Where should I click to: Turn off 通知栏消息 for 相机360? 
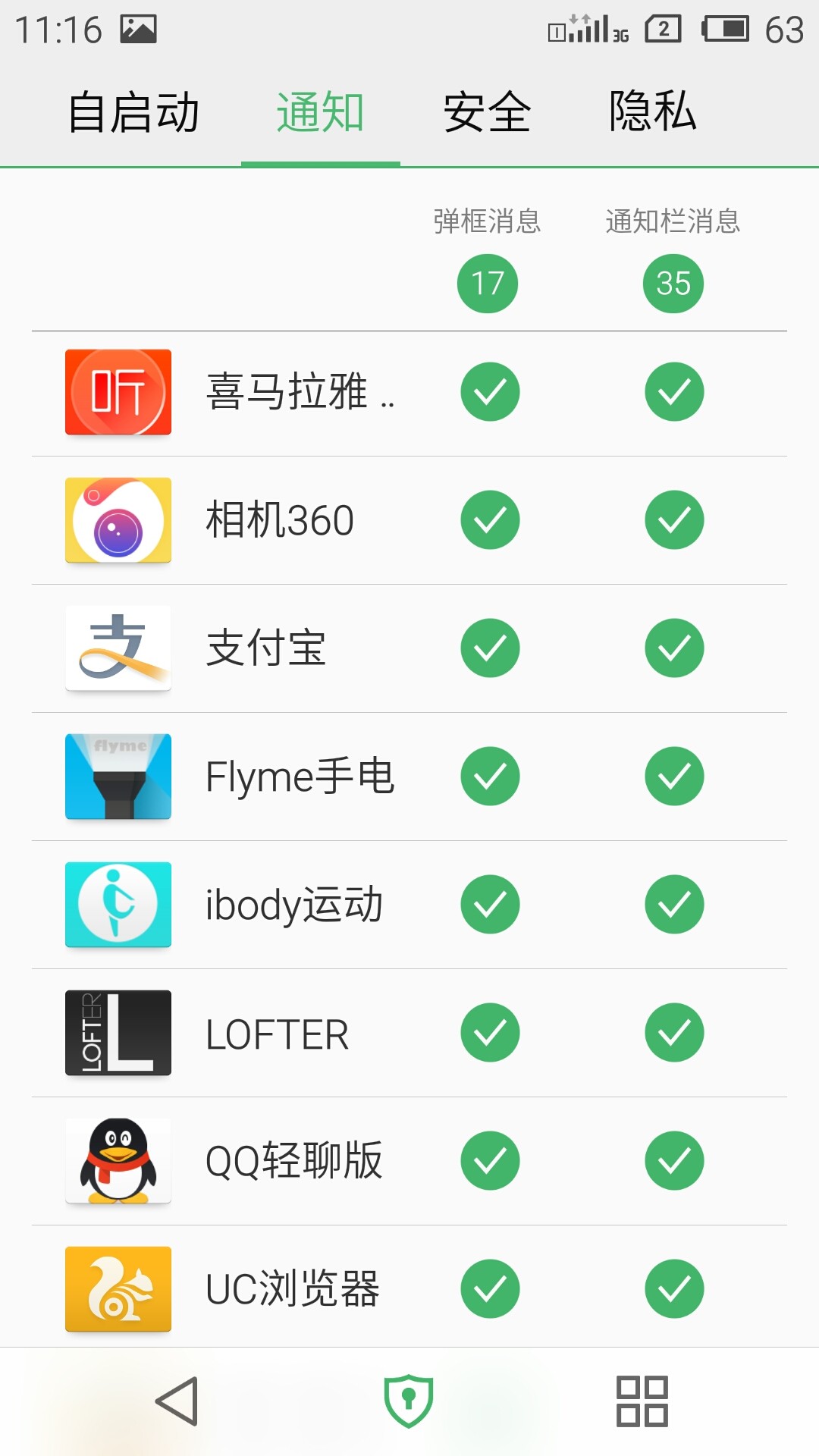click(674, 520)
